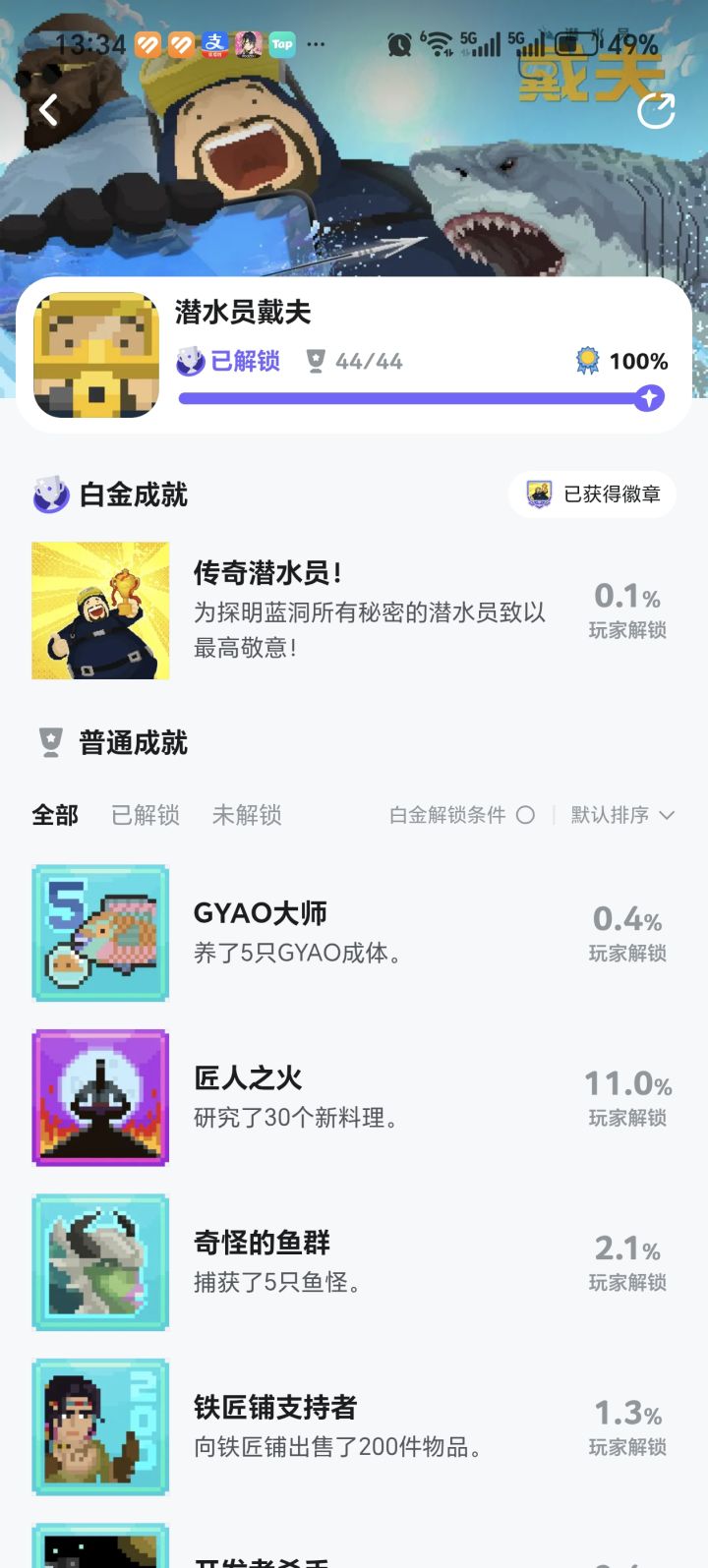Open the 铁匠铺支持者 achievement row
Viewport: 708px width, 1568px height.
point(354,1427)
